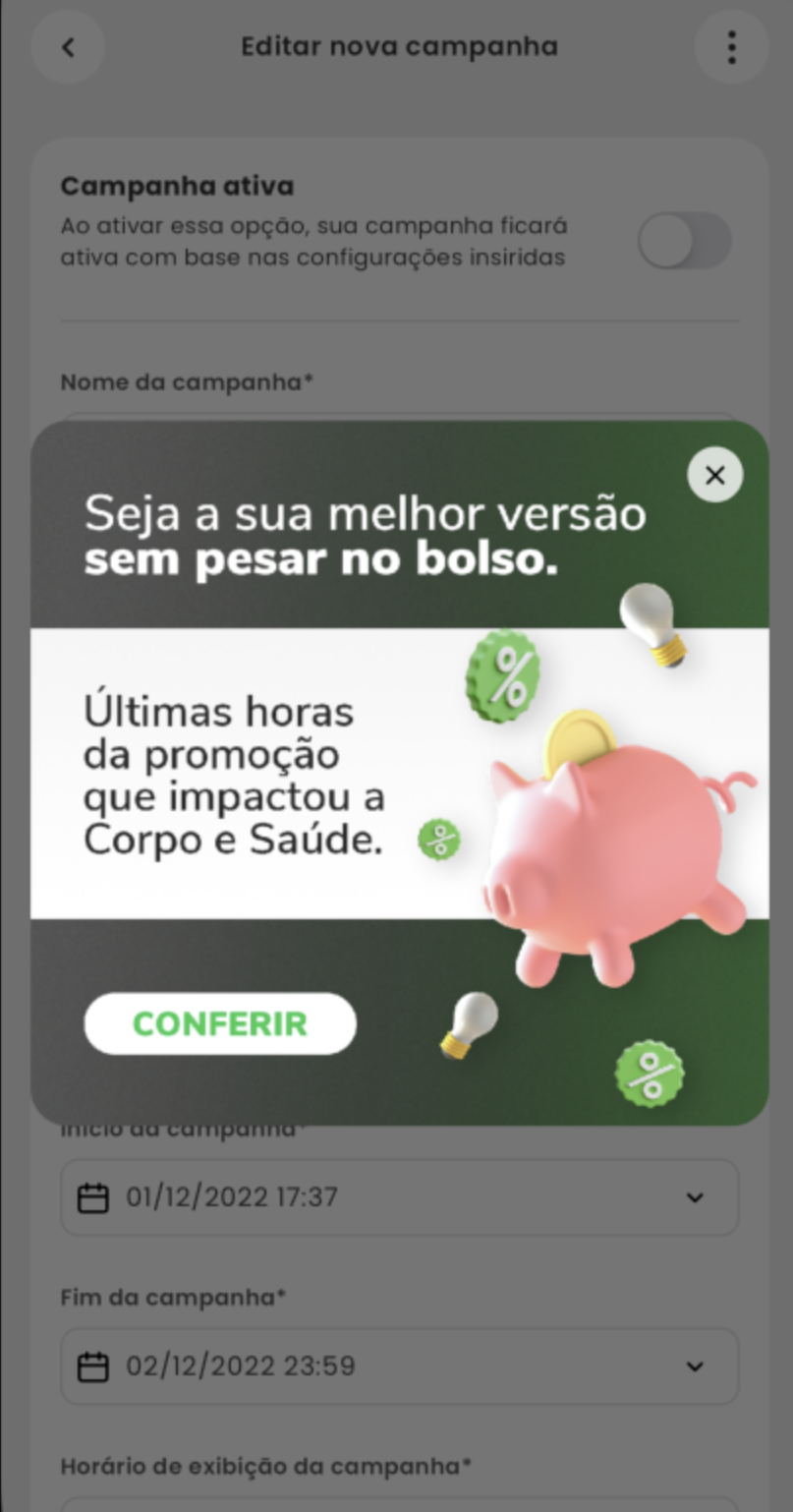Open the Fim da campanha date picker
The image size is (793, 1512).
coord(399,1367)
